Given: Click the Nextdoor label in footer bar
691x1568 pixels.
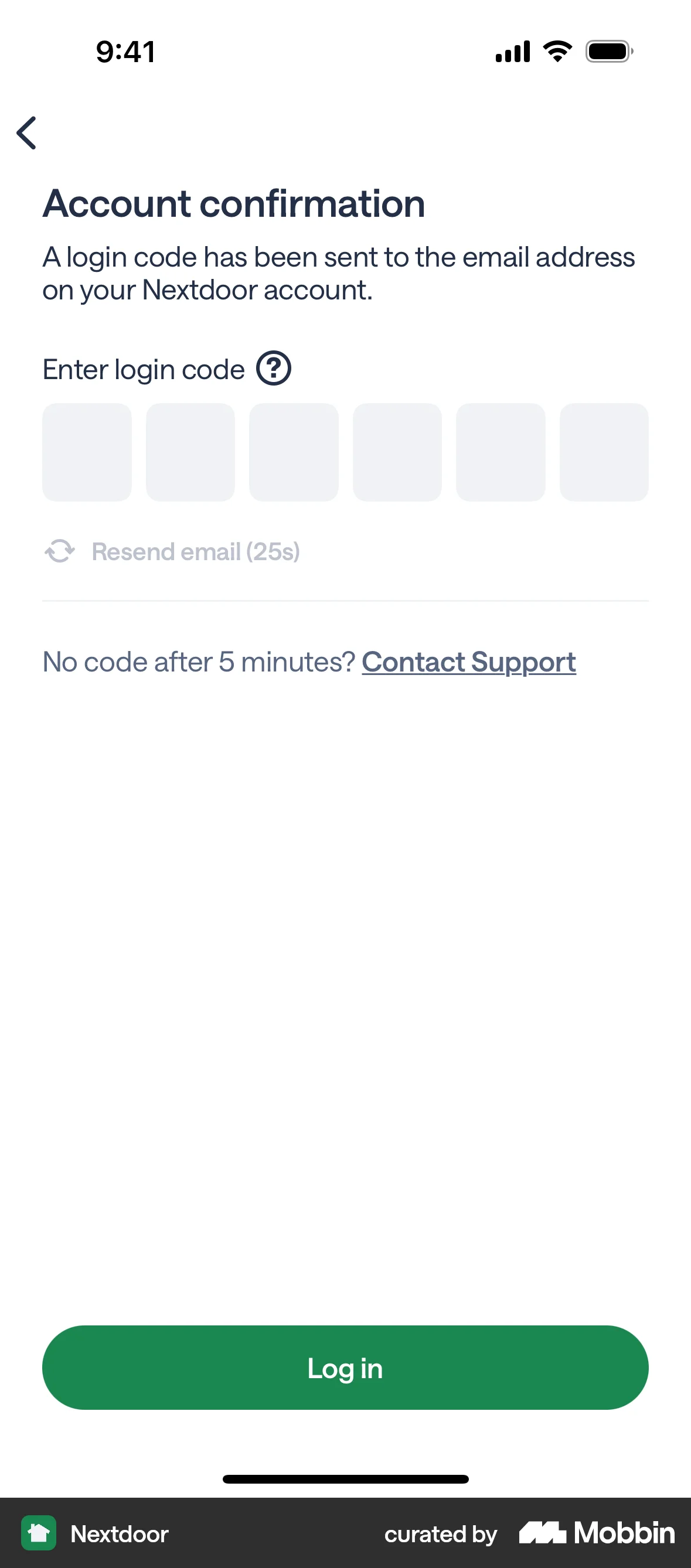Looking at the screenshot, I should click(119, 1534).
